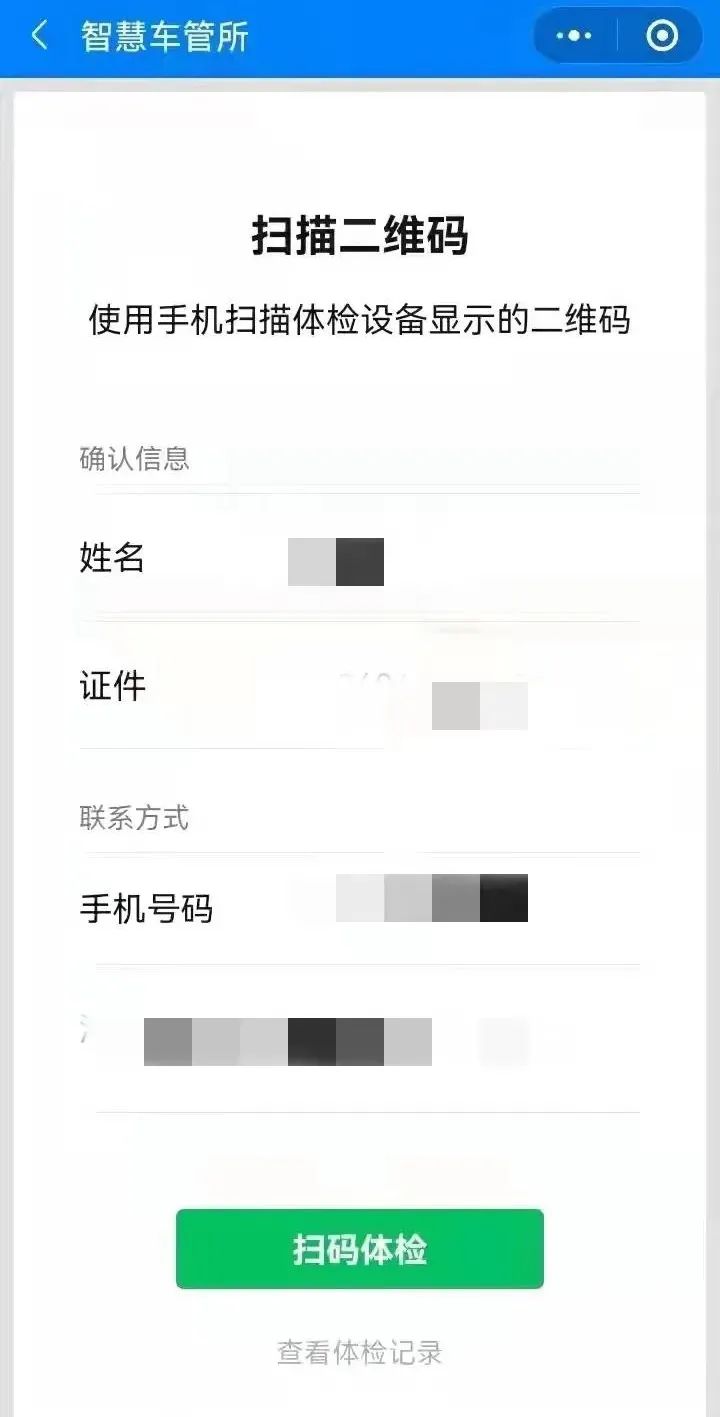
Task: Click the blurred name value beside 姓名
Action: tap(335, 560)
